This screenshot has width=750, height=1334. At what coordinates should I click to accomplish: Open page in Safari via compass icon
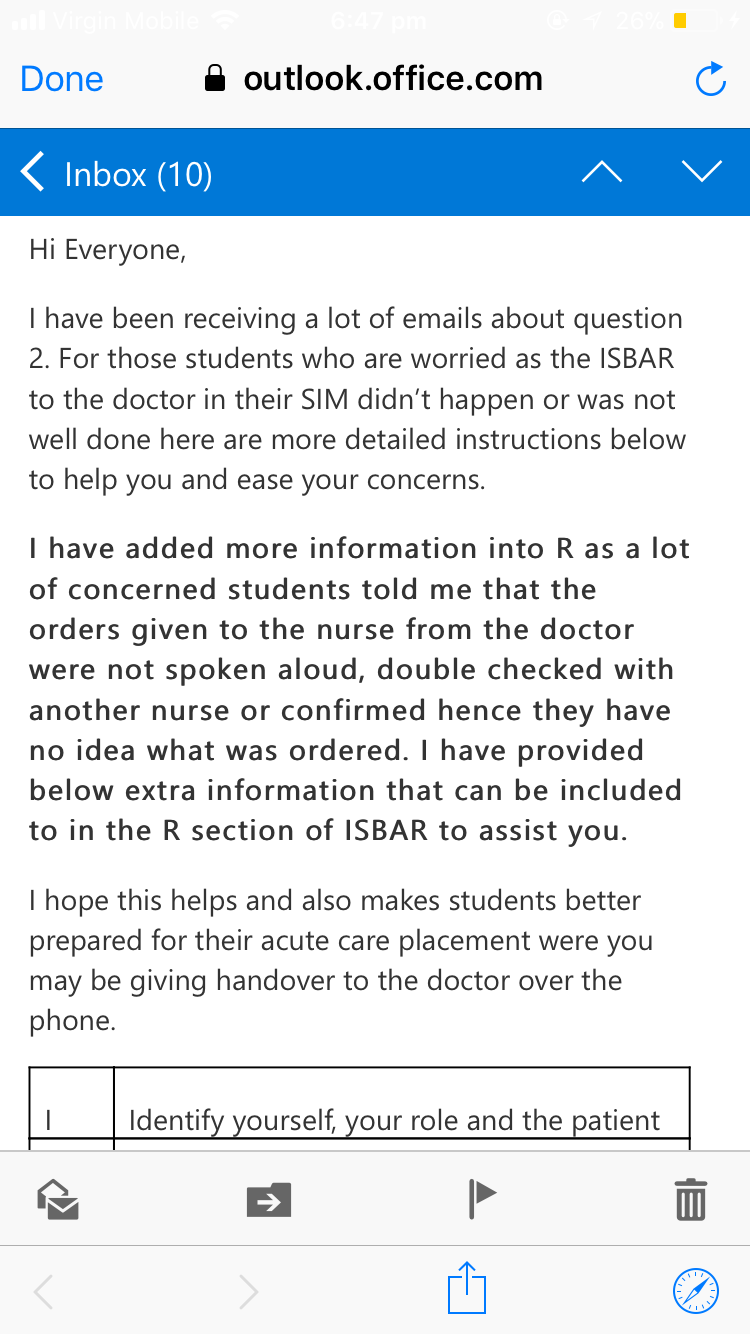(695, 1291)
